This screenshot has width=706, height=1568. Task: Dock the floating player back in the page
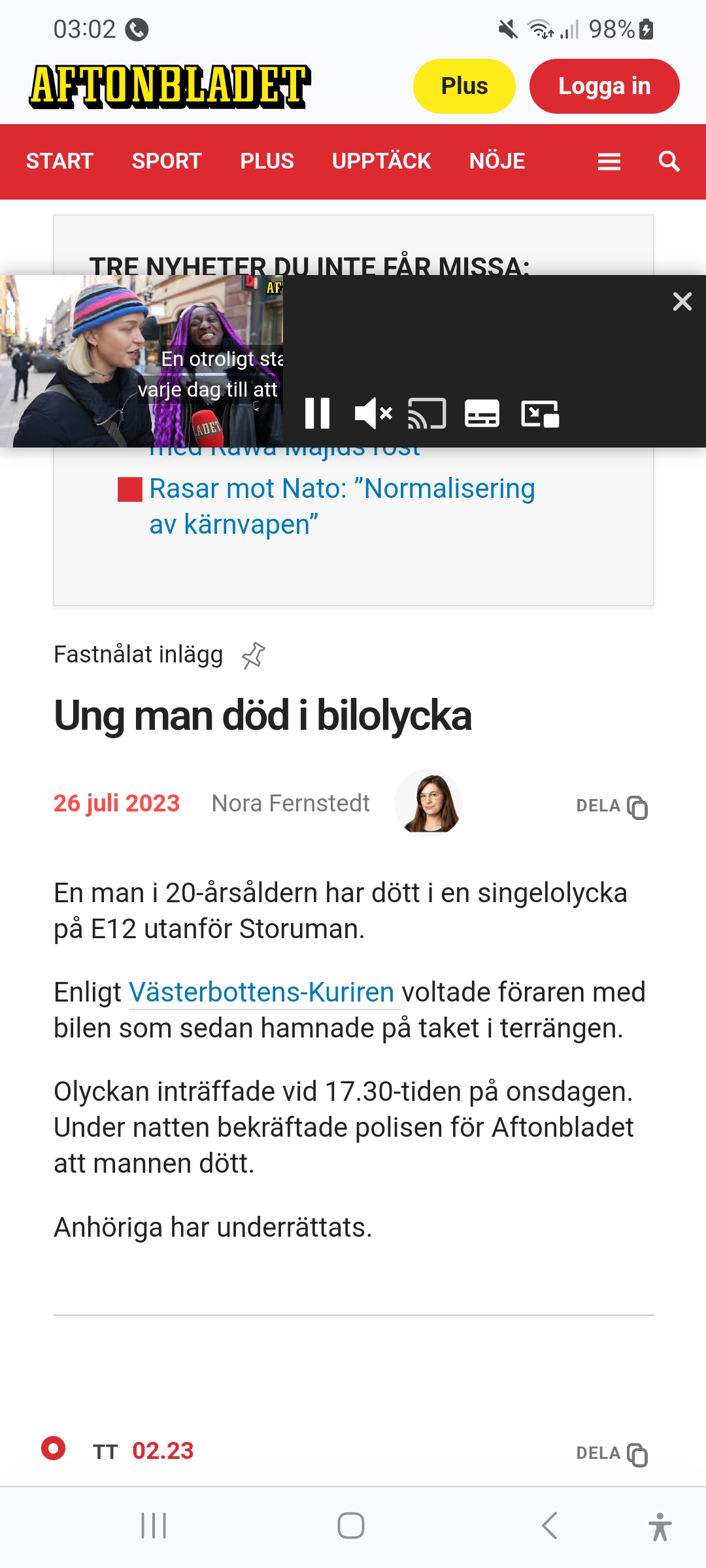[540, 414]
